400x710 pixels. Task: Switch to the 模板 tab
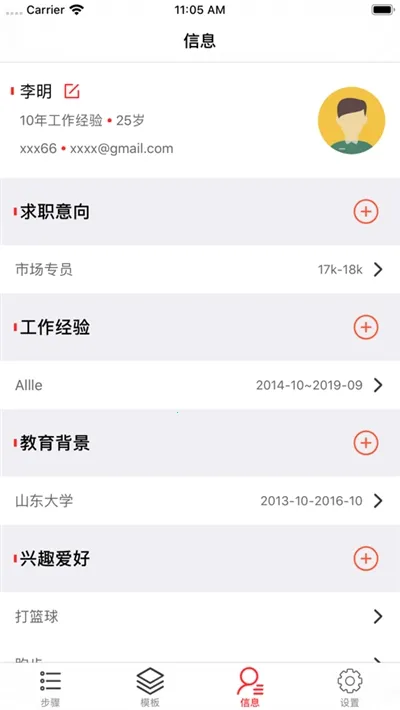tap(150, 687)
